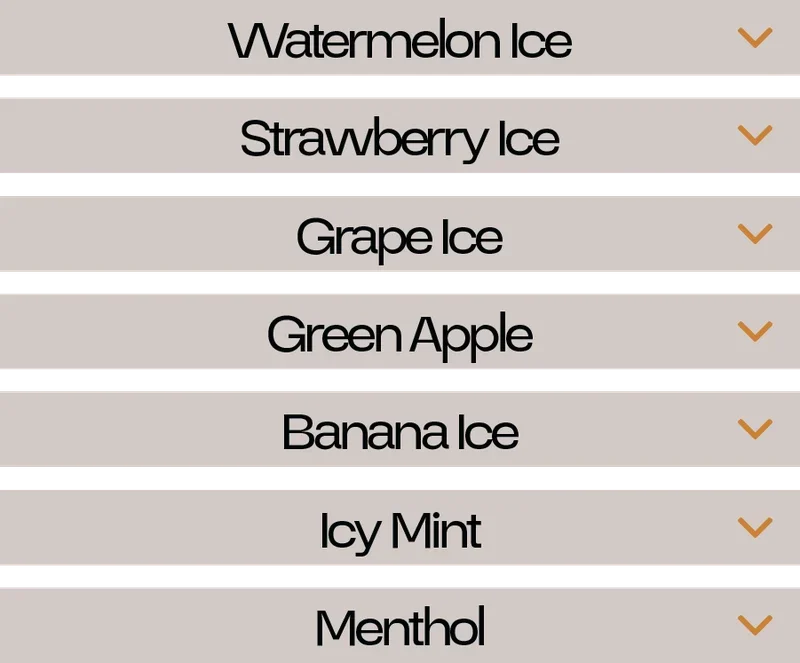Expand the Menthol section
Viewport: 800px width, 663px height.
(x=754, y=625)
